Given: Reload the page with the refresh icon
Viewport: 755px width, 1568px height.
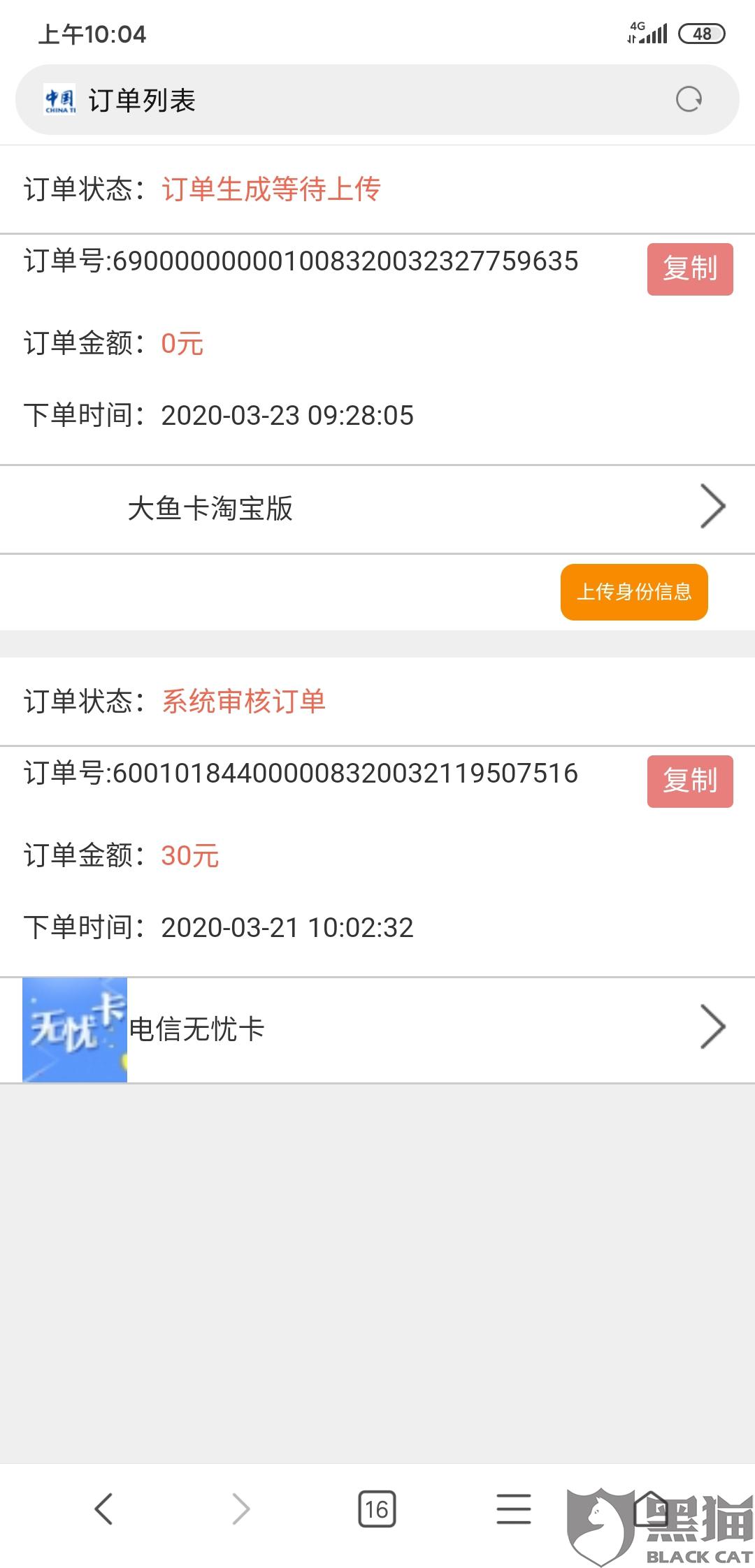Looking at the screenshot, I should 689,100.
